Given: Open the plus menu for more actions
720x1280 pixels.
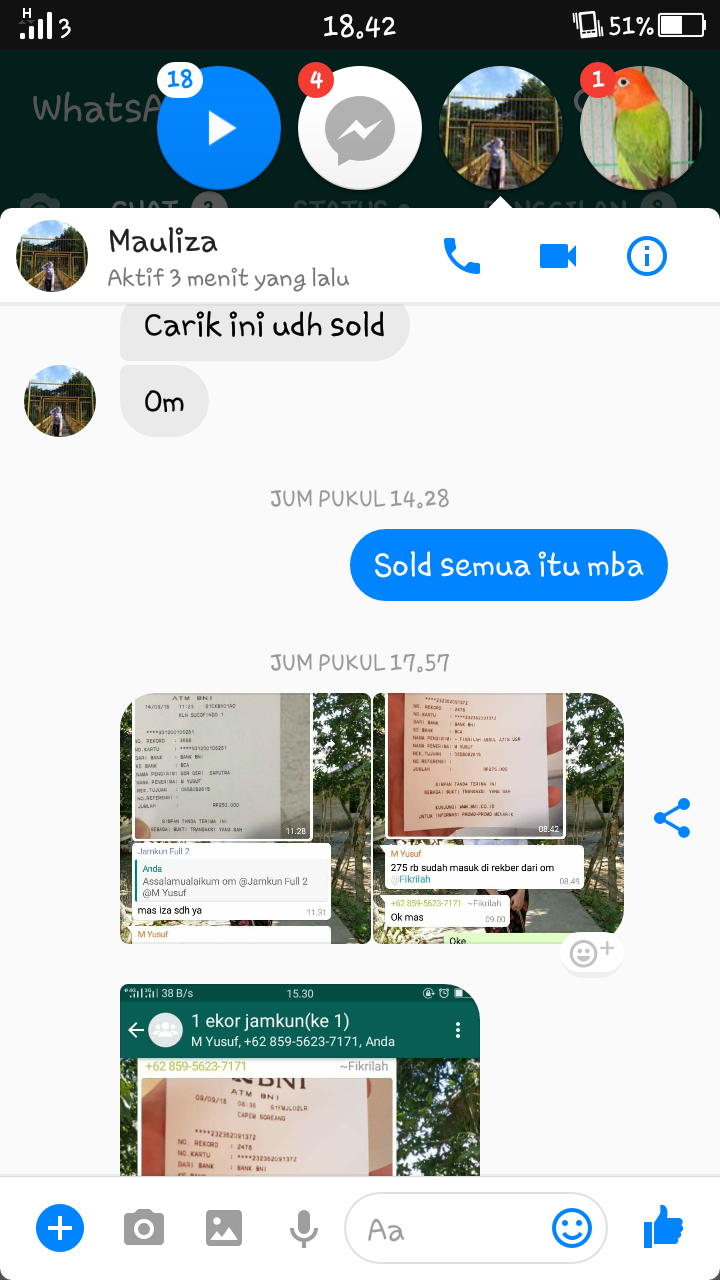Looking at the screenshot, I should point(60,1227).
